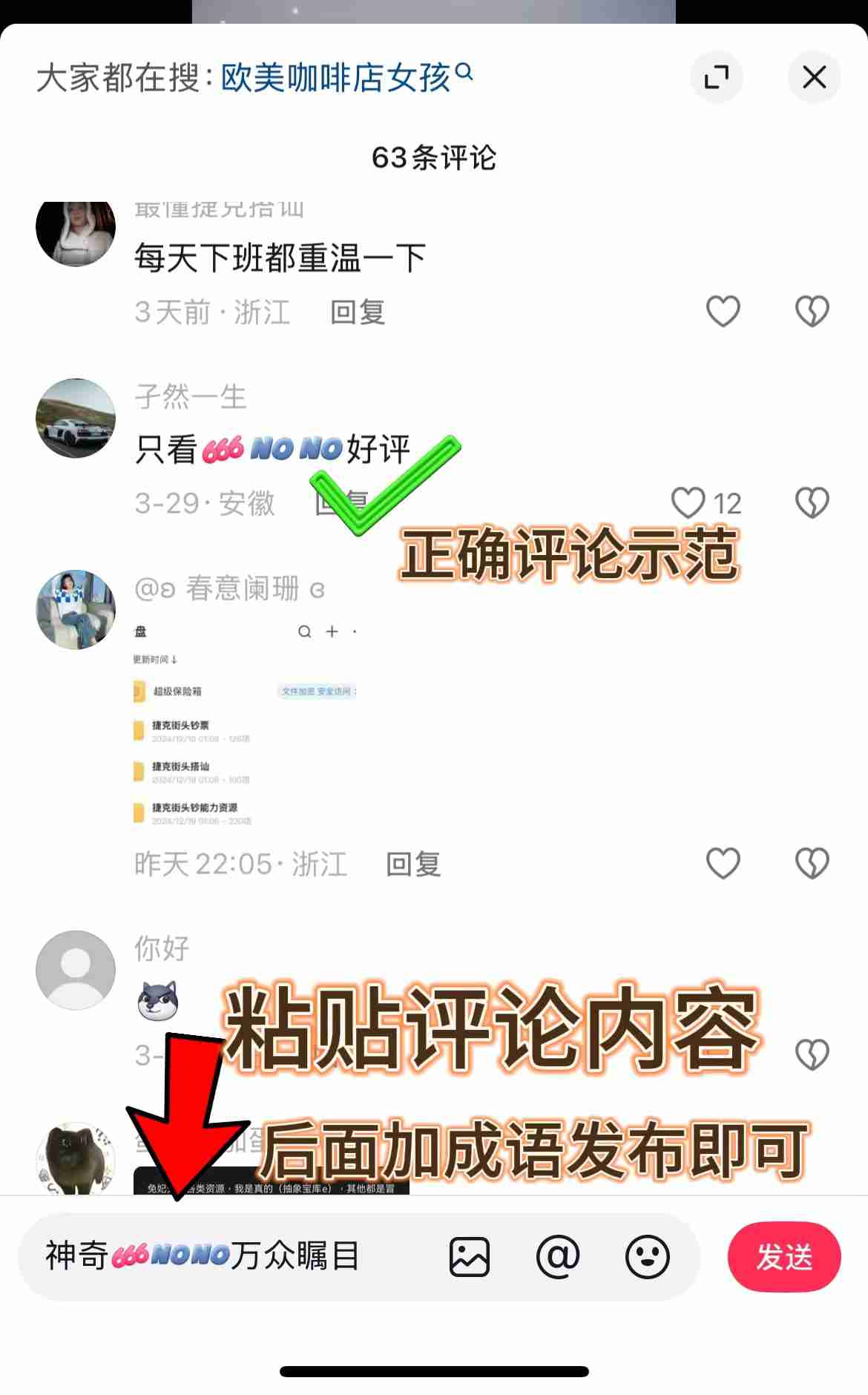Dislike the 昨天 22:05 浙江 comment
Screen dimensions: 868x1395
(x=812, y=863)
